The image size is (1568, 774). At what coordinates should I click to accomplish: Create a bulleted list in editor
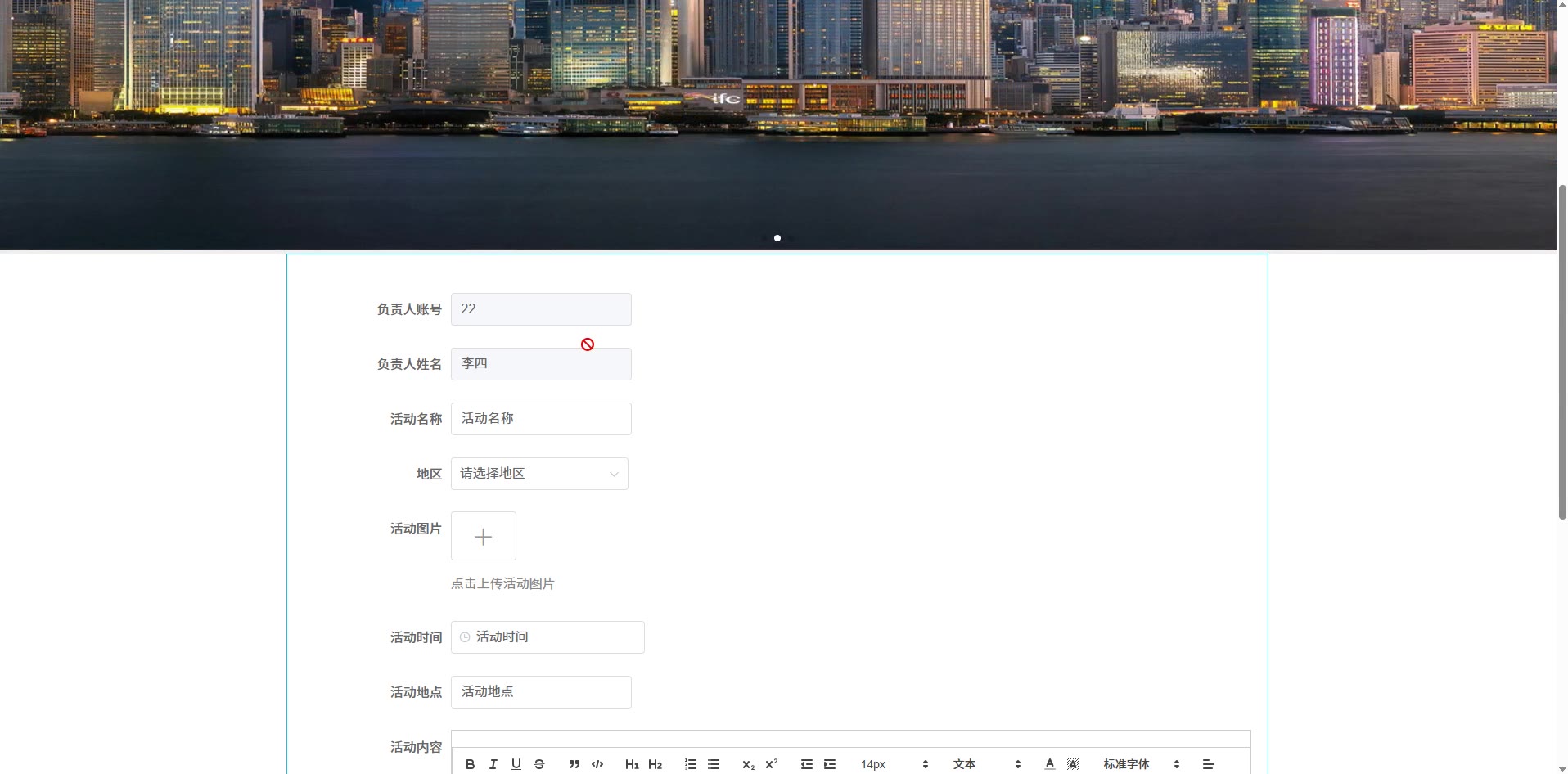(x=714, y=764)
